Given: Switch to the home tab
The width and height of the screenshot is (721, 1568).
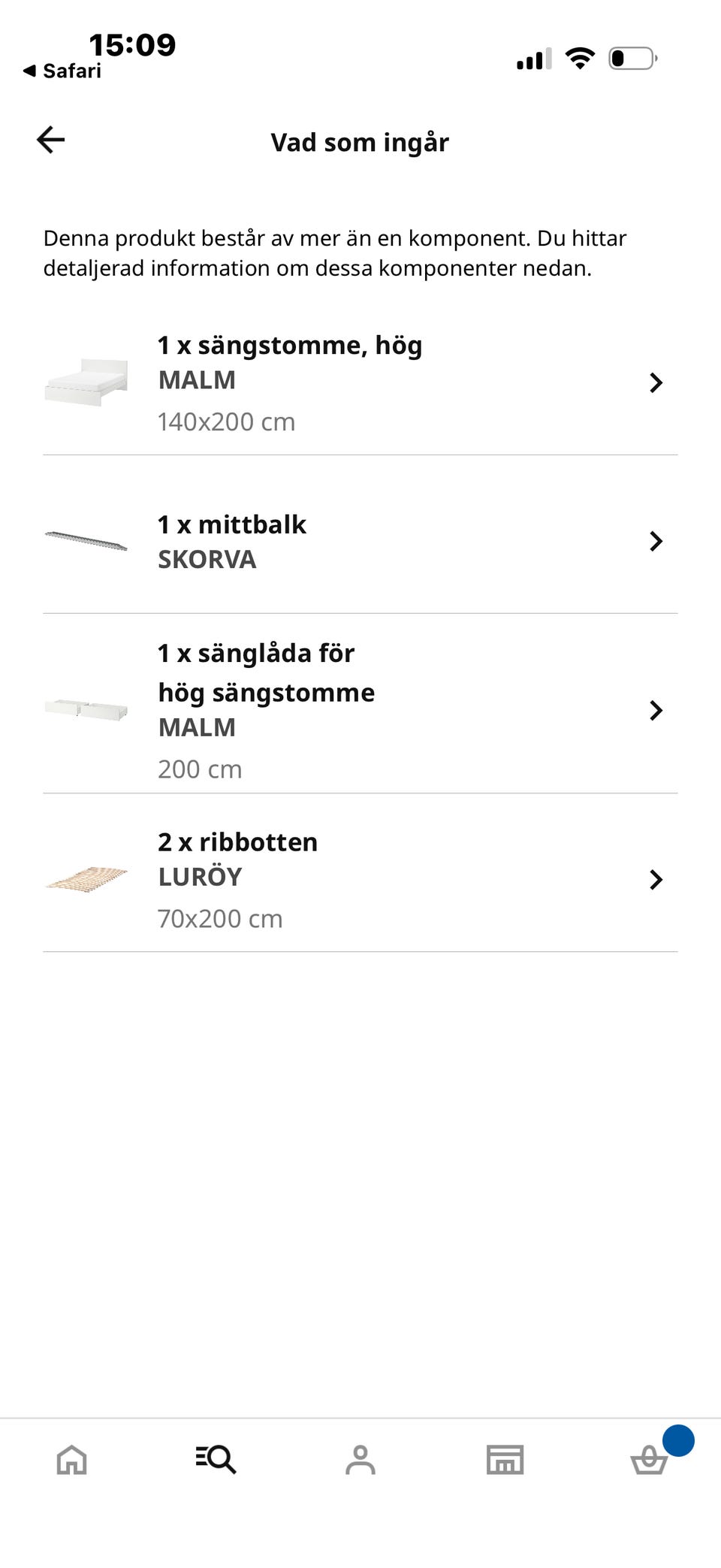Looking at the screenshot, I should [72, 1460].
